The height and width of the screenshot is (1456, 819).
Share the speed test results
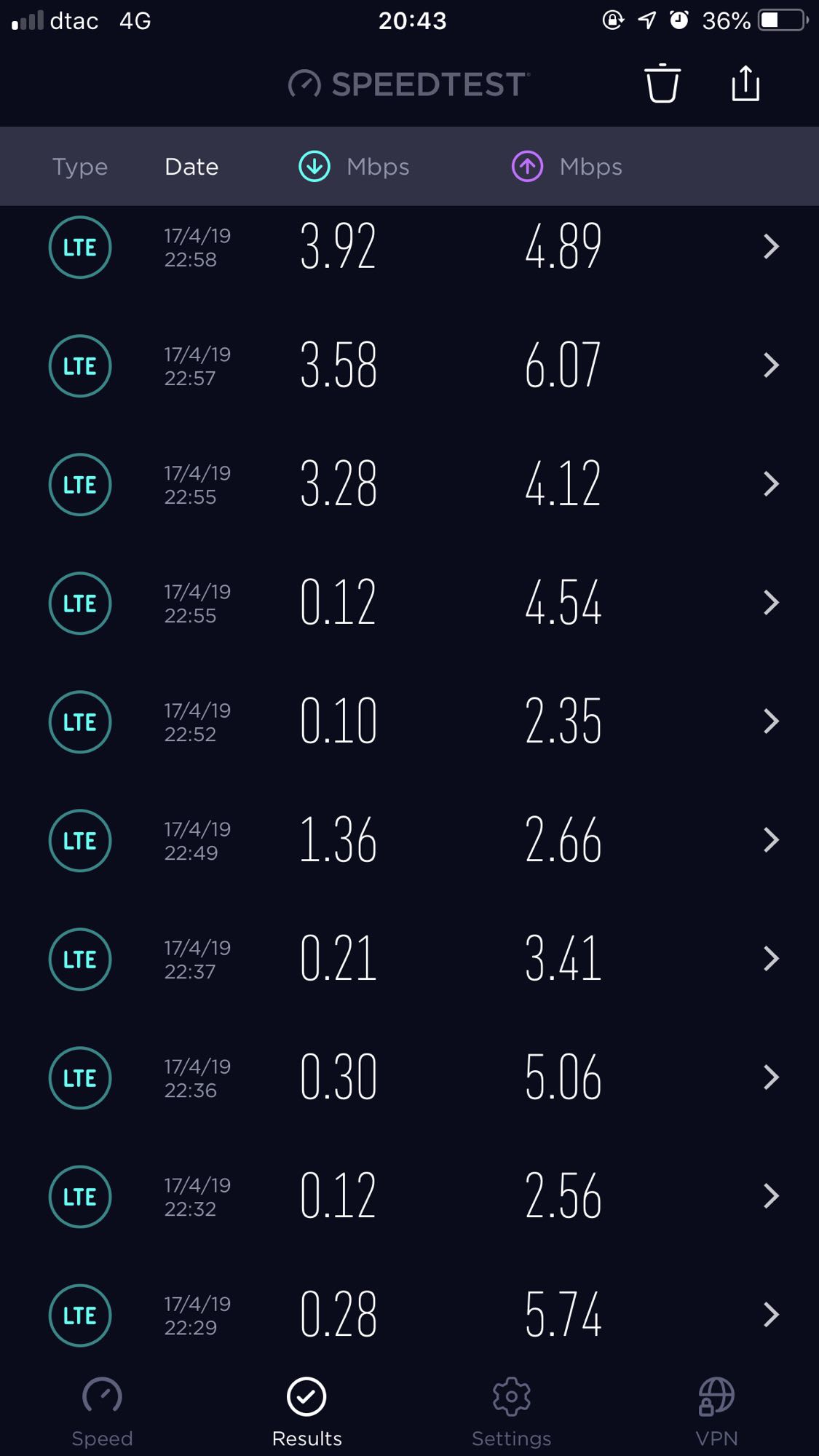point(745,84)
